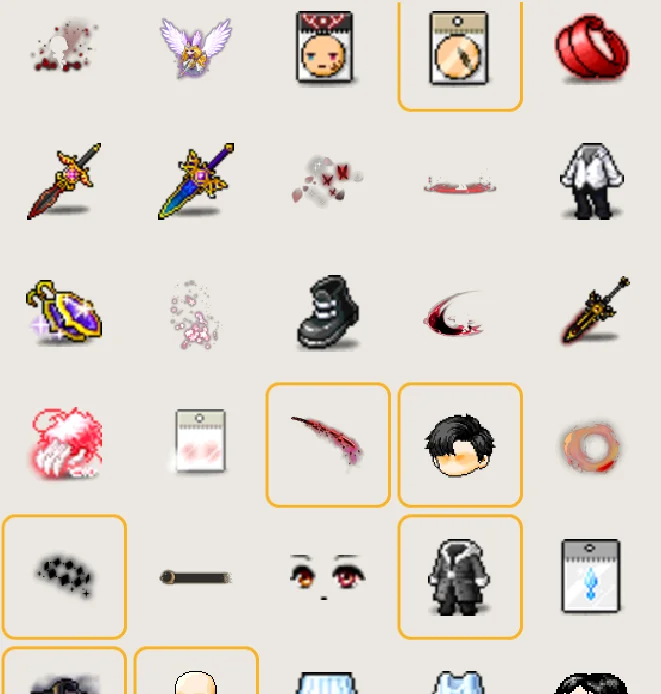Choose the red eyes face
Image resolution: width=661 pixels, height=694 pixels.
(328, 577)
